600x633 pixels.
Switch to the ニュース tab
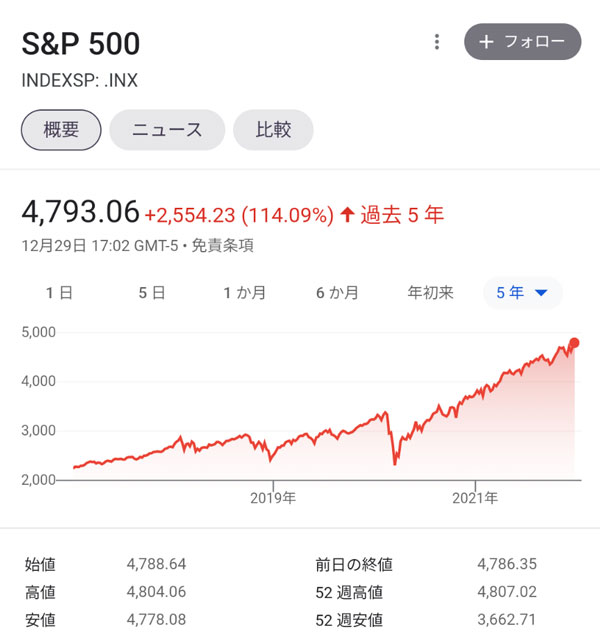click(x=167, y=130)
